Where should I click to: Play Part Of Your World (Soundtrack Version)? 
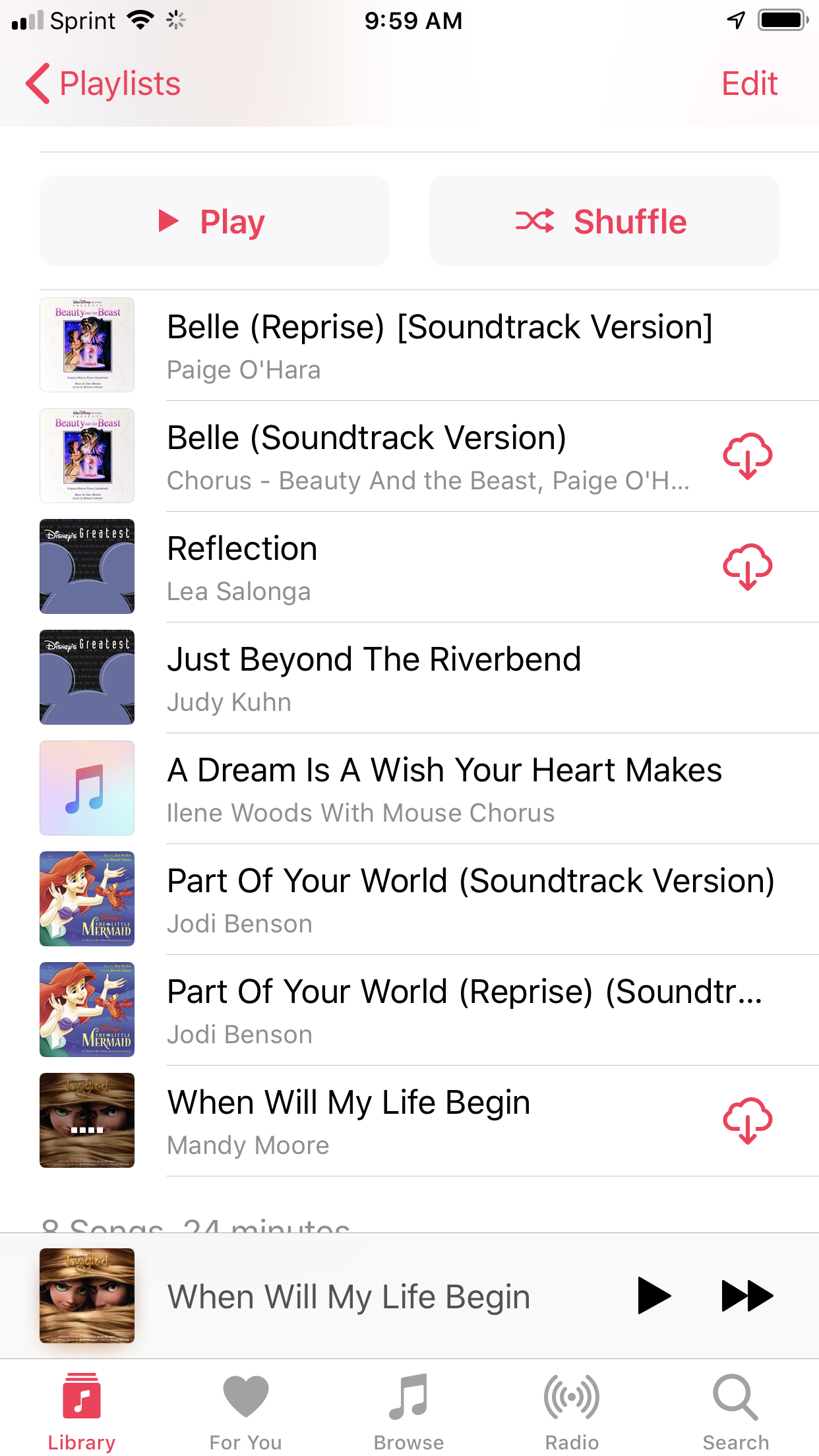click(470, 899)
